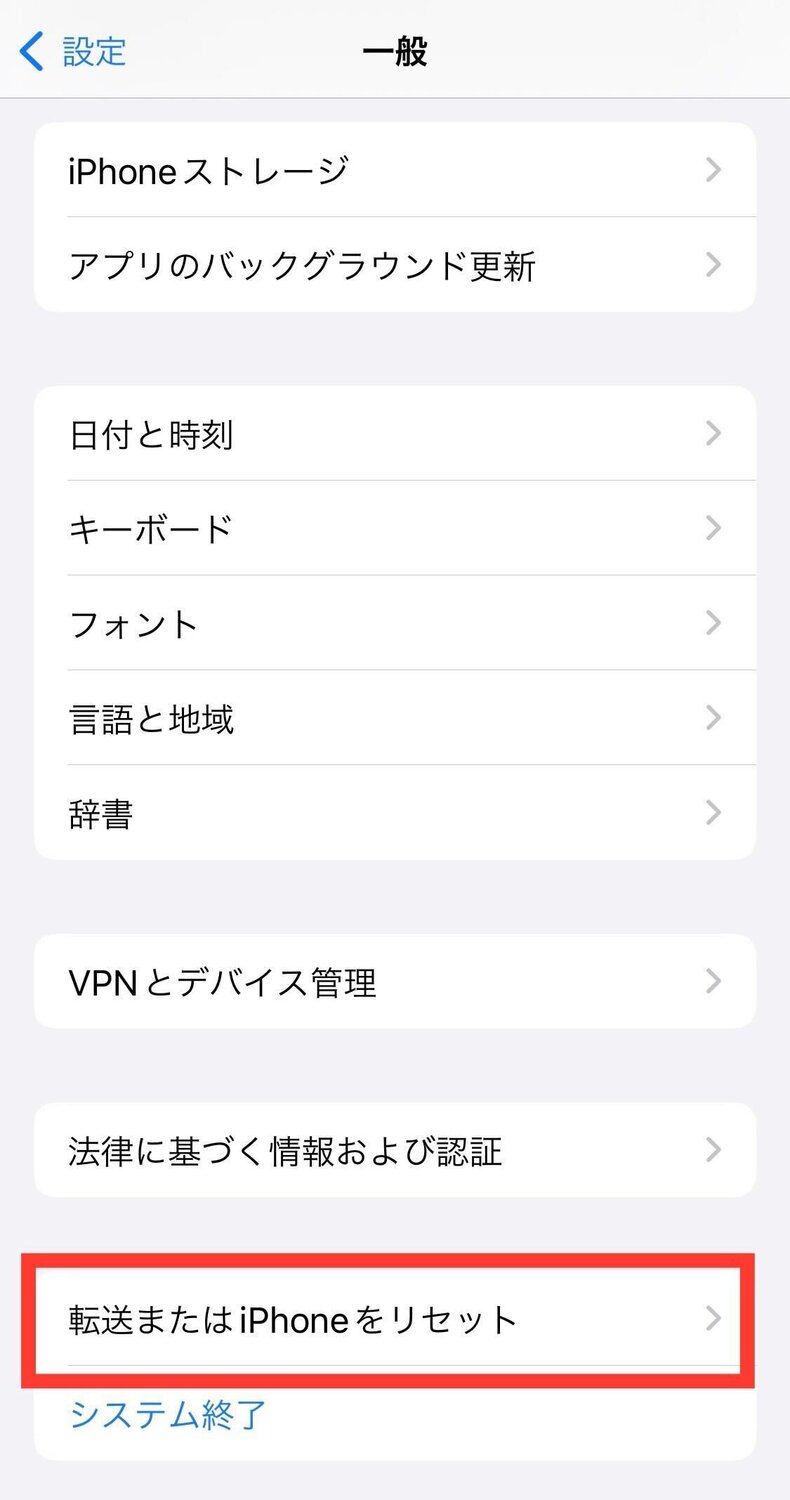Expand the chevron next to 転送またはiPhoneをリセット

point(713,1319)
